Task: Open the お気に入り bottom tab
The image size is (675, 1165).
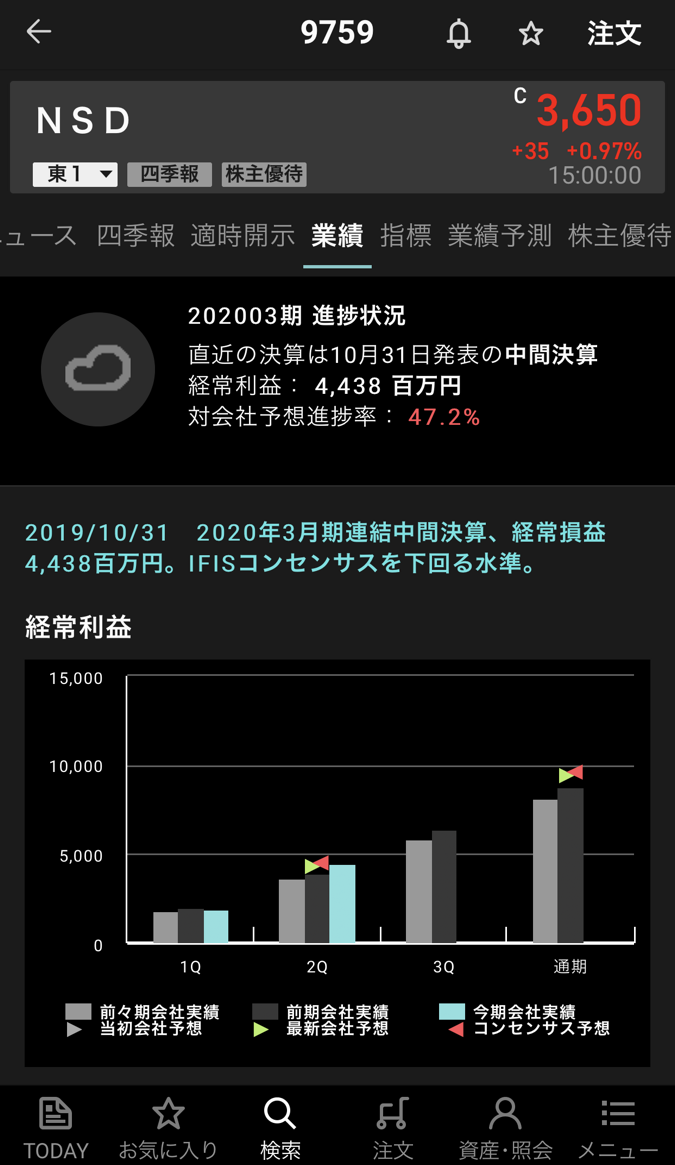Action: click(168, 1128)
